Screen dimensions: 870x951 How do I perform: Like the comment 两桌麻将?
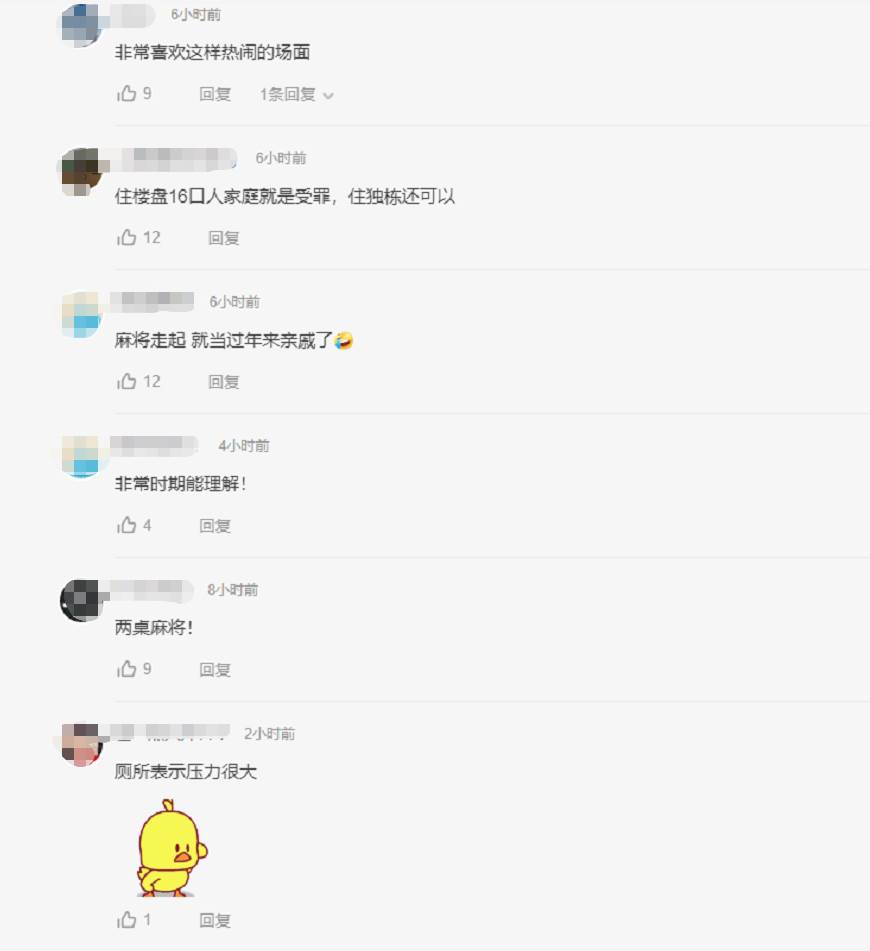127,670
